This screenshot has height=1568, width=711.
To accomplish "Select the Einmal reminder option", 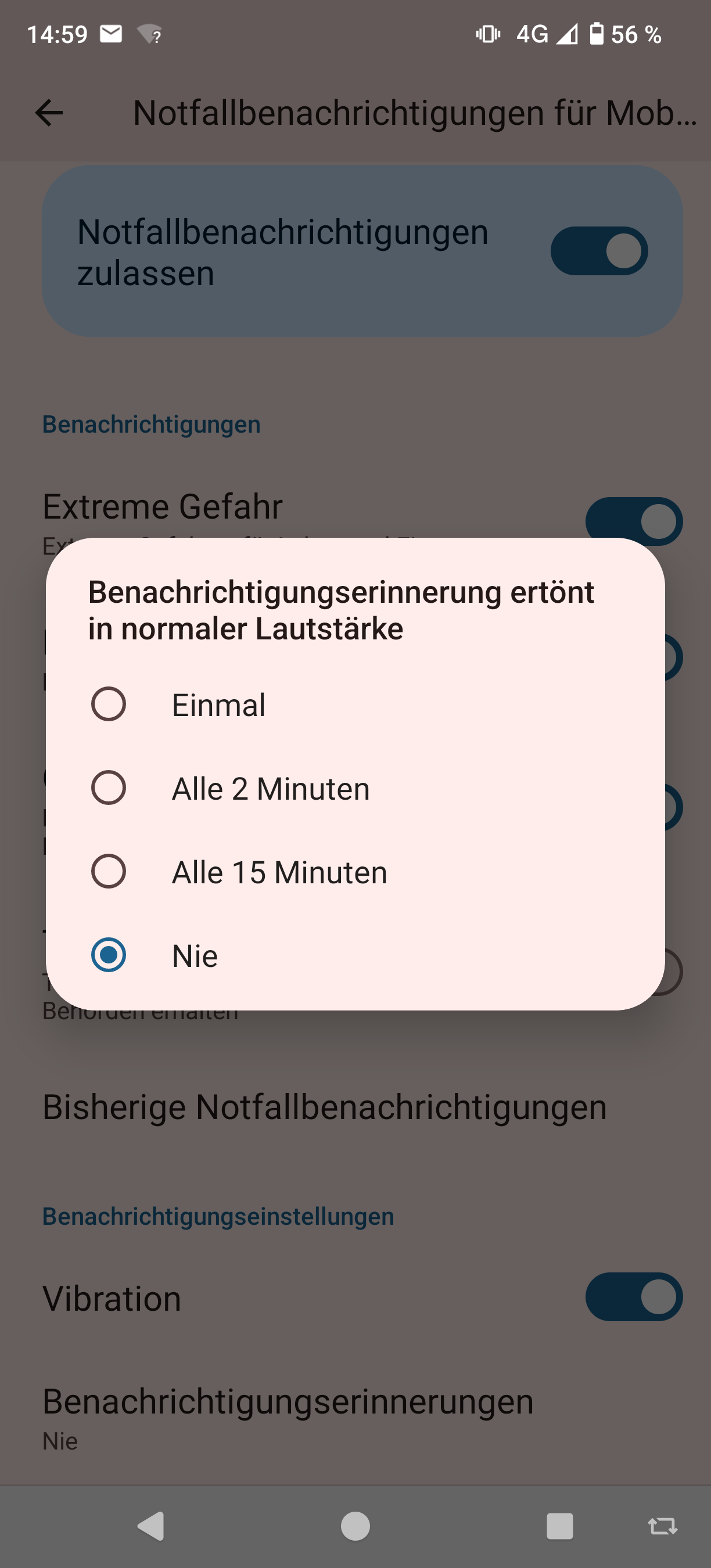I will tap(355, 704).
